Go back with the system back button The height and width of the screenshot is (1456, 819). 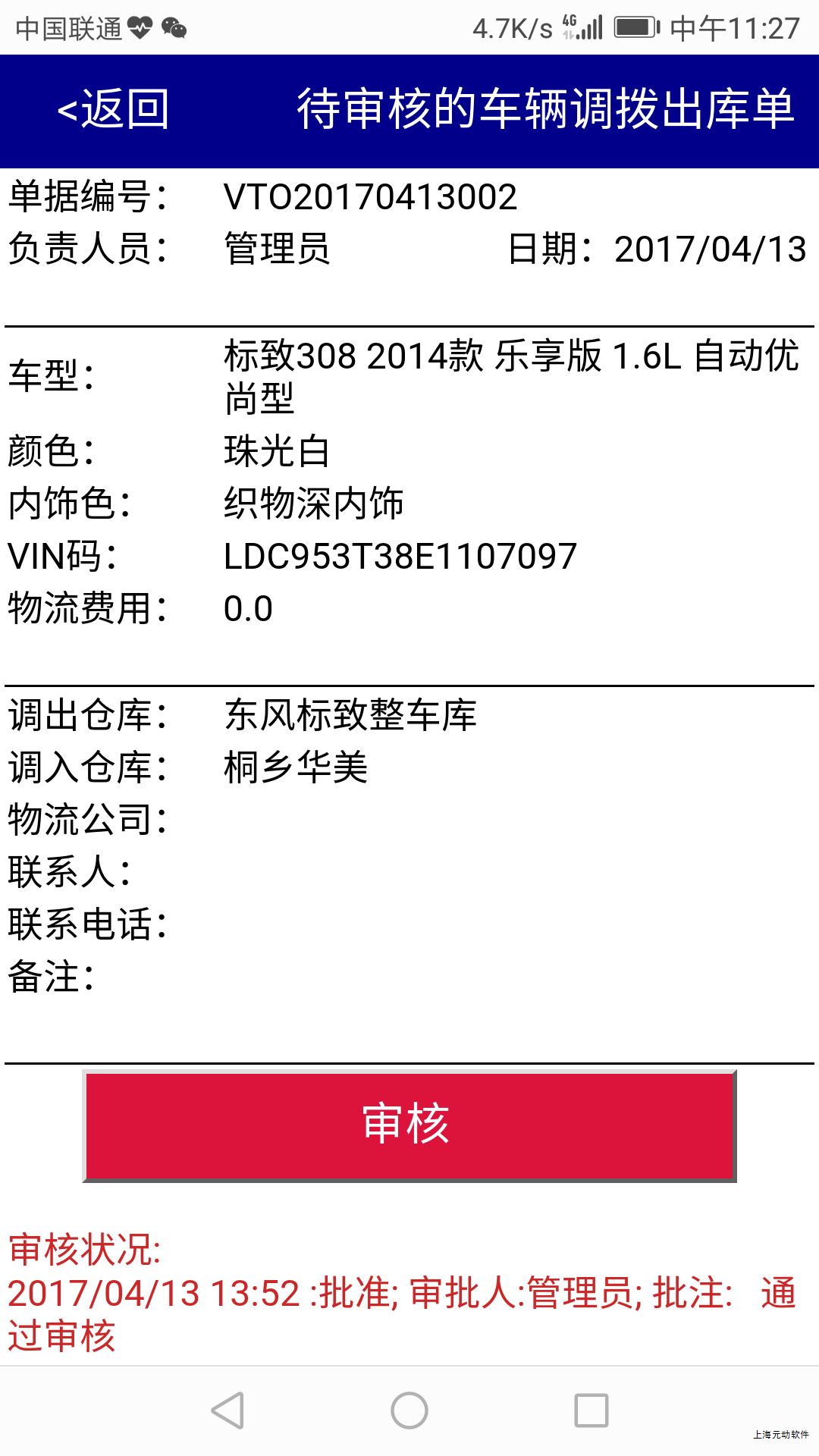click(227, 1410)
